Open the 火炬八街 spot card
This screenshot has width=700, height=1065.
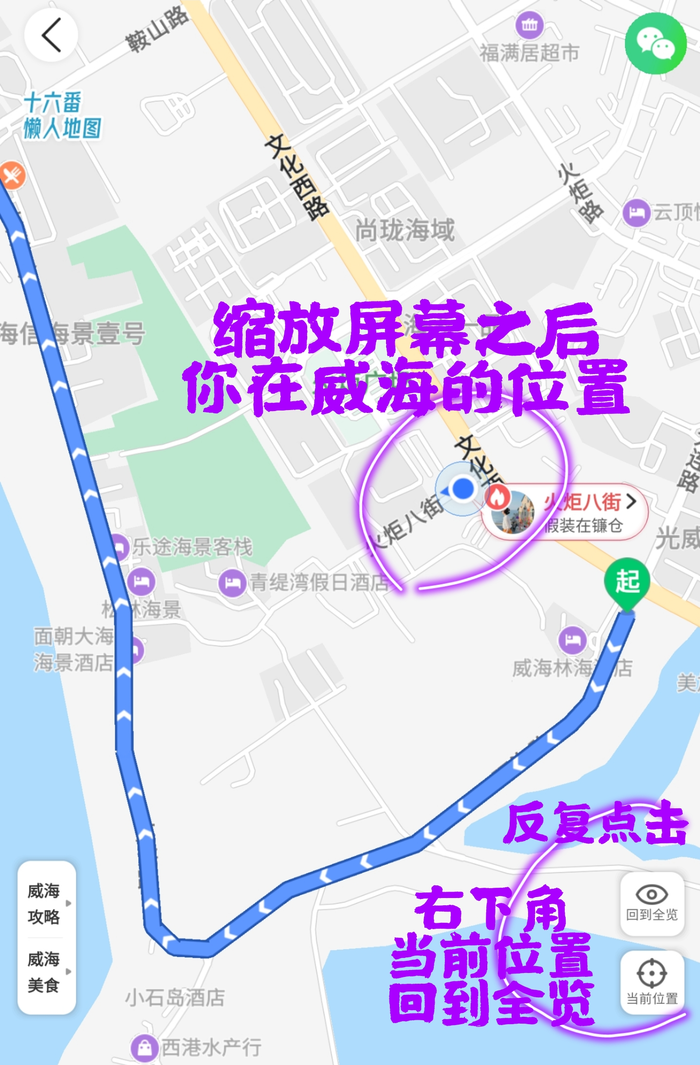click(x=566, y=511)
